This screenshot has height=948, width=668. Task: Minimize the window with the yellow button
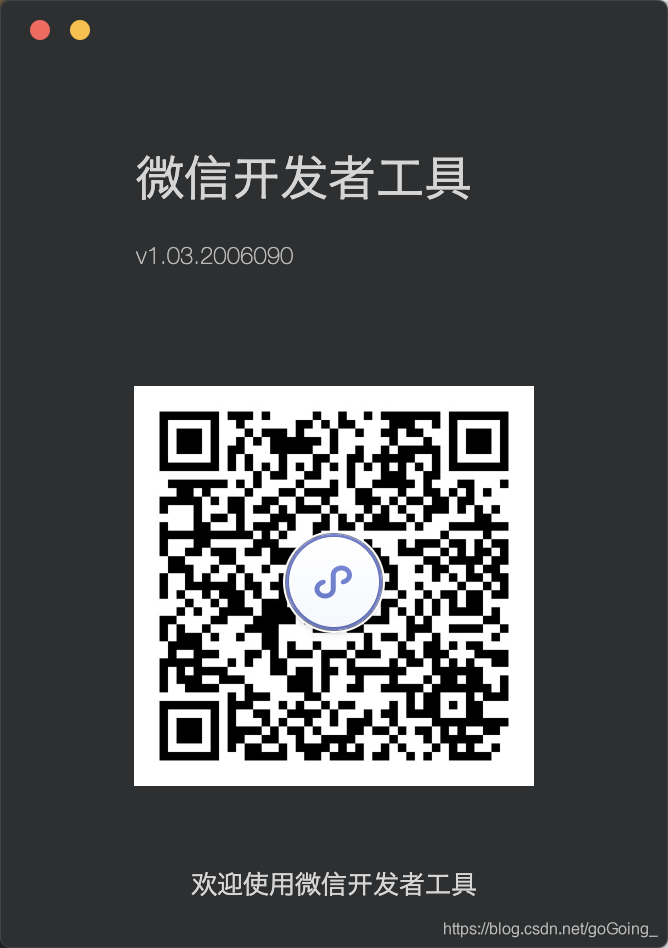[80, 30]
